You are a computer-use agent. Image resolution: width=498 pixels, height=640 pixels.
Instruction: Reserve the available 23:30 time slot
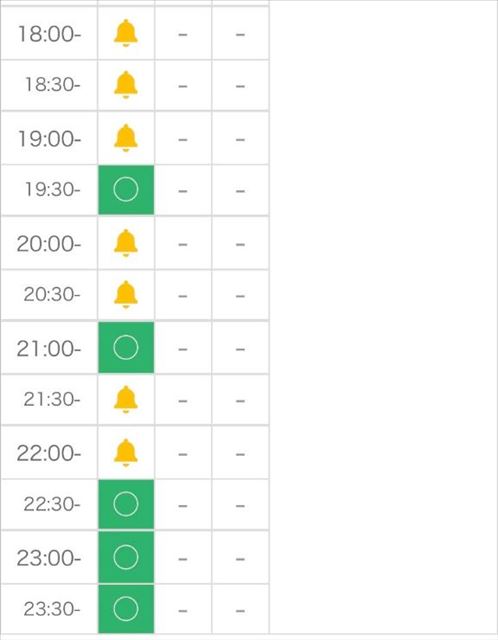126,609
